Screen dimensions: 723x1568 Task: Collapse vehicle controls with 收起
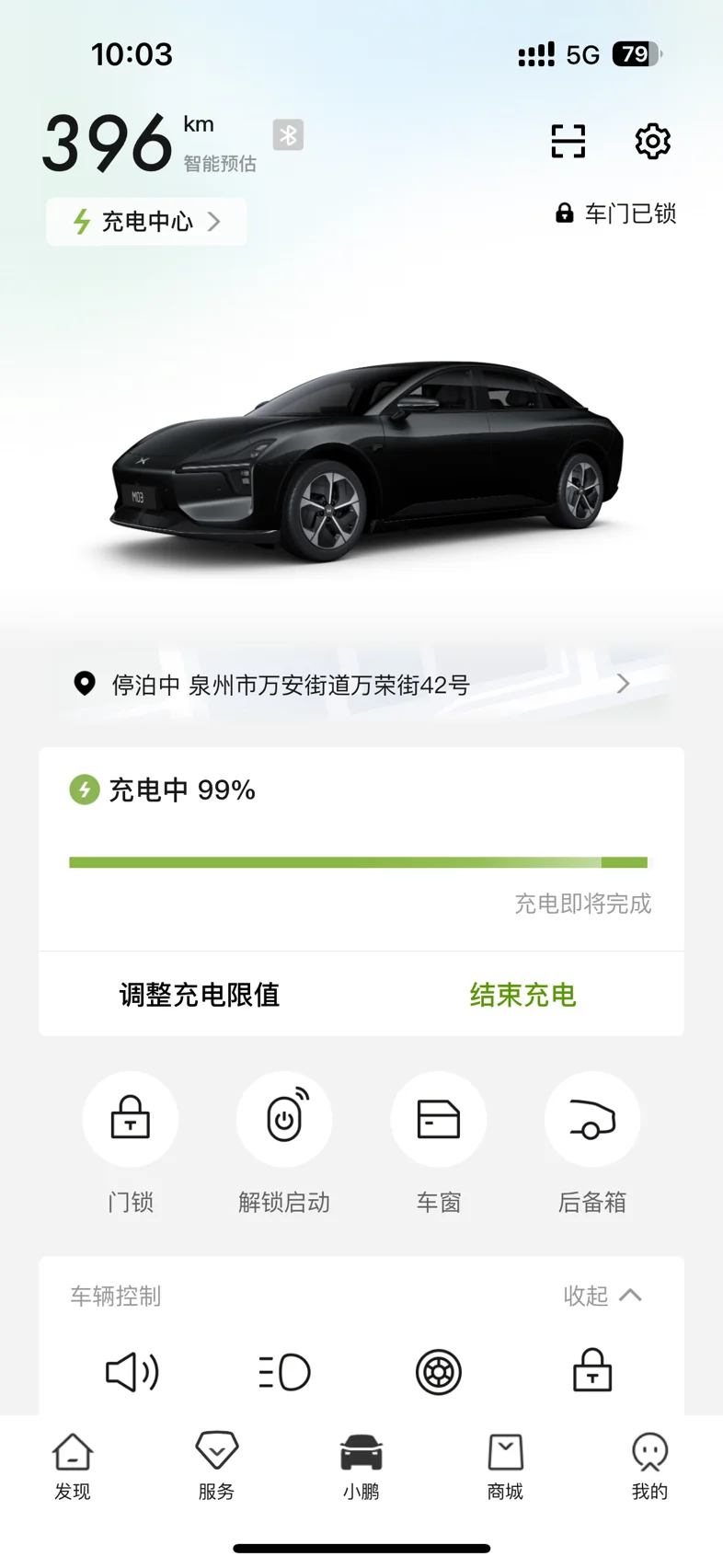[602, 1296]
